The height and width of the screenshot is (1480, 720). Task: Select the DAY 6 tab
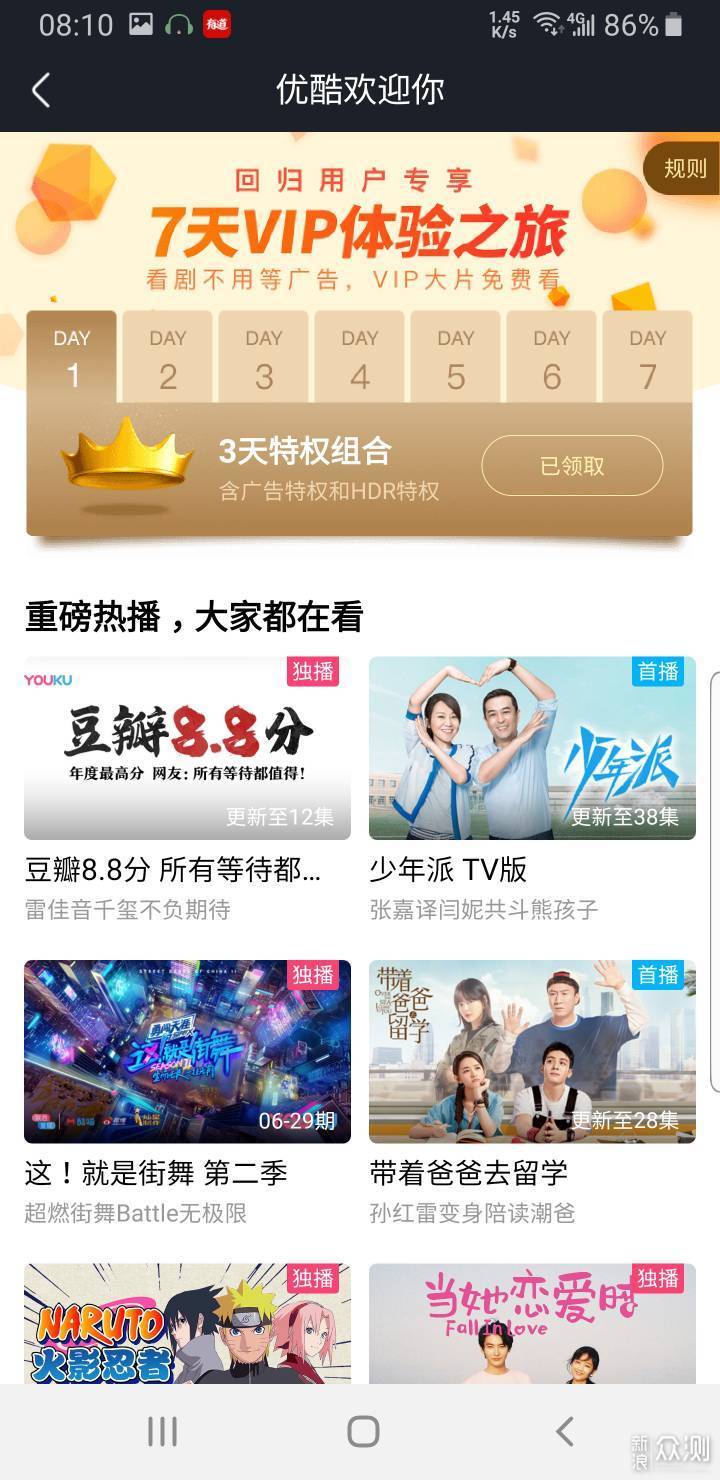552,360
